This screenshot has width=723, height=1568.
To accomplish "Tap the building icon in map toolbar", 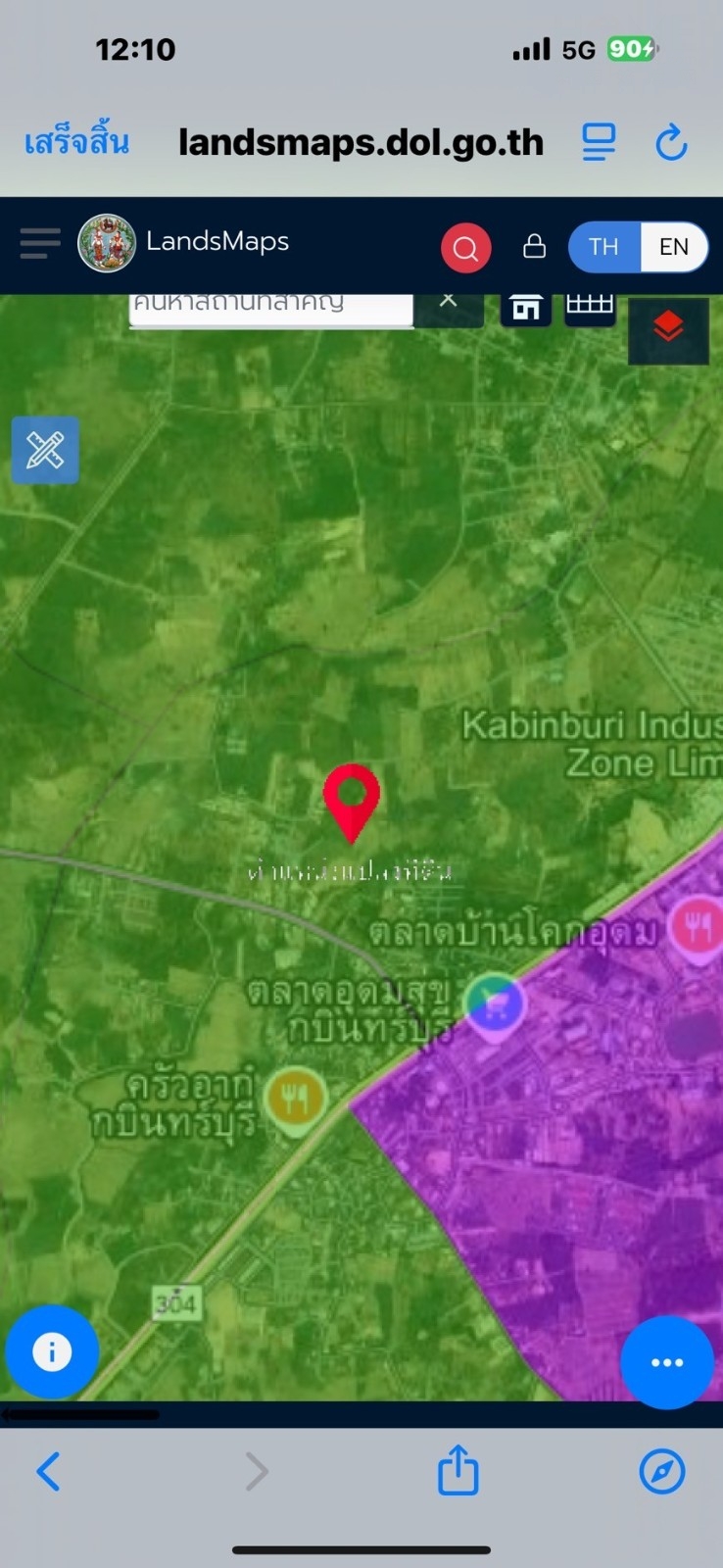I will (526, 308).
